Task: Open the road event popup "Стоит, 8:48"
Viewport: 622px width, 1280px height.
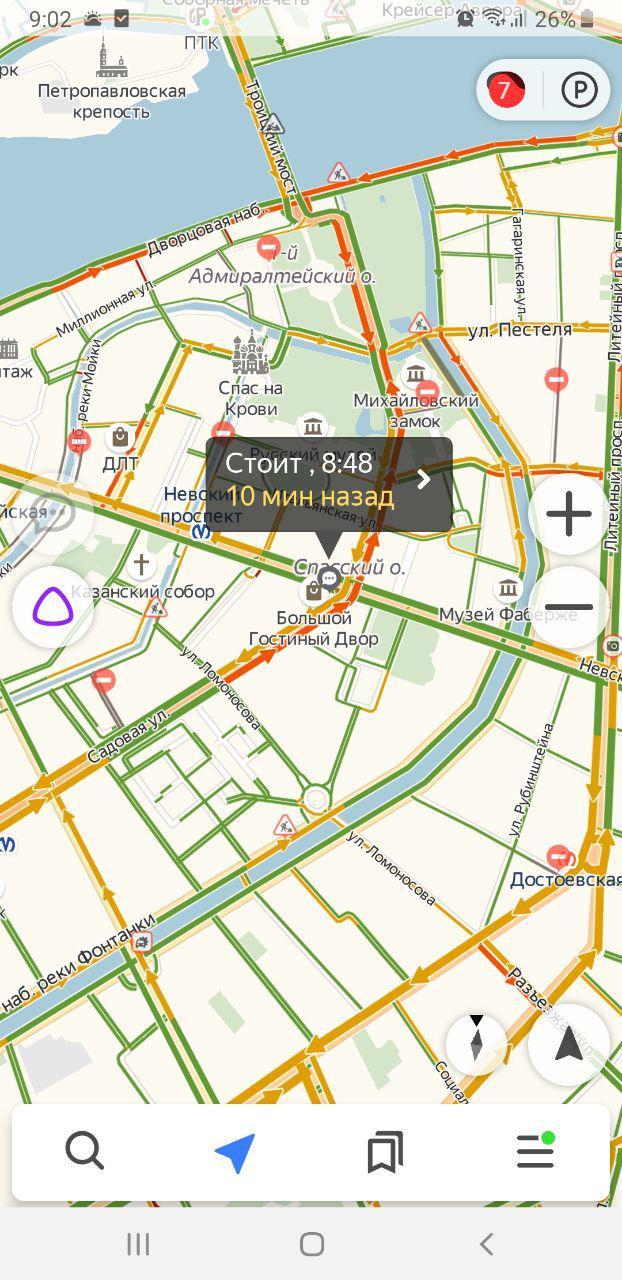Action: [329, 478]
